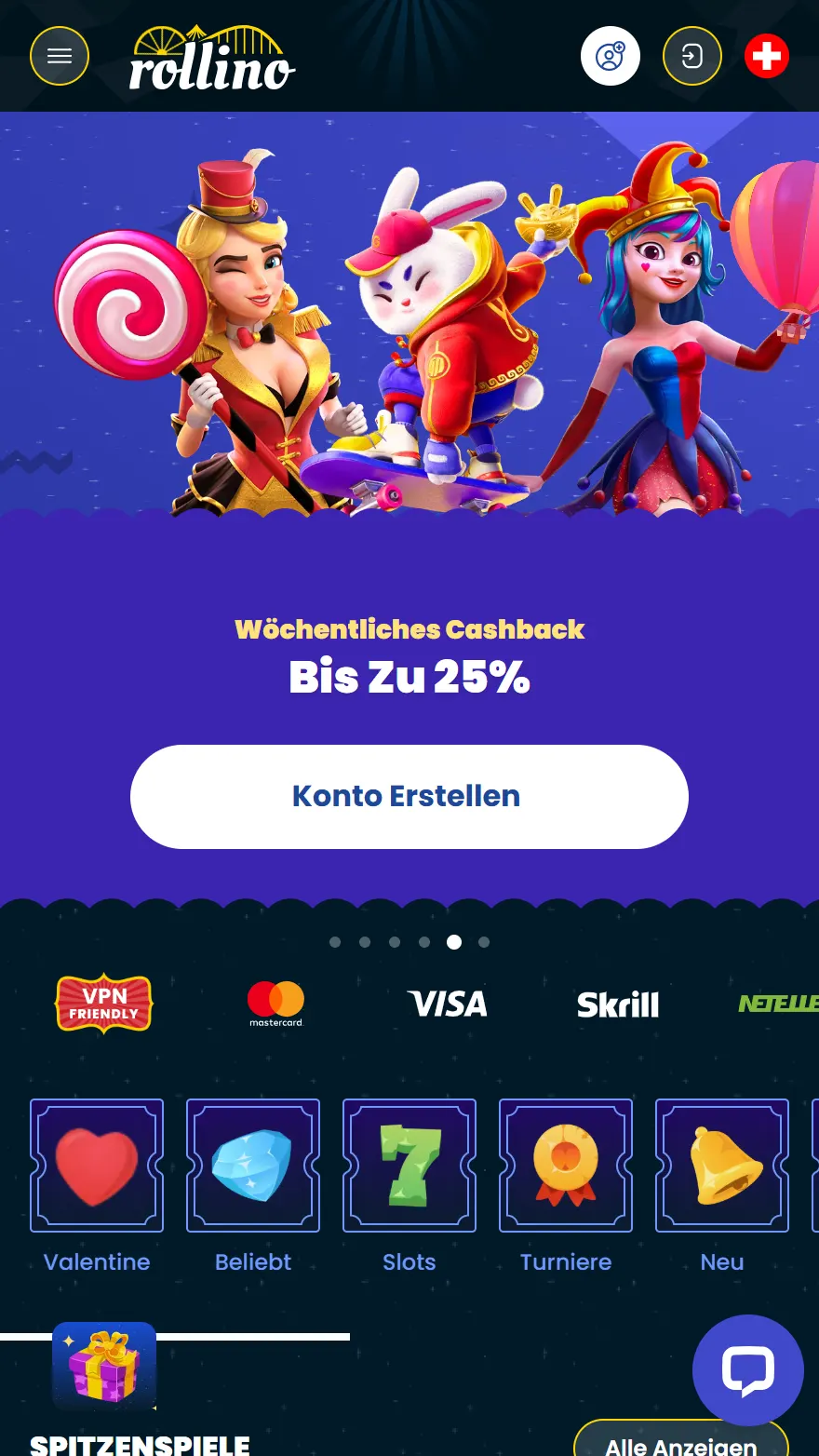Screen dimensions: 819x1456
Task: Open the hamburger menu
Action: 60,57
